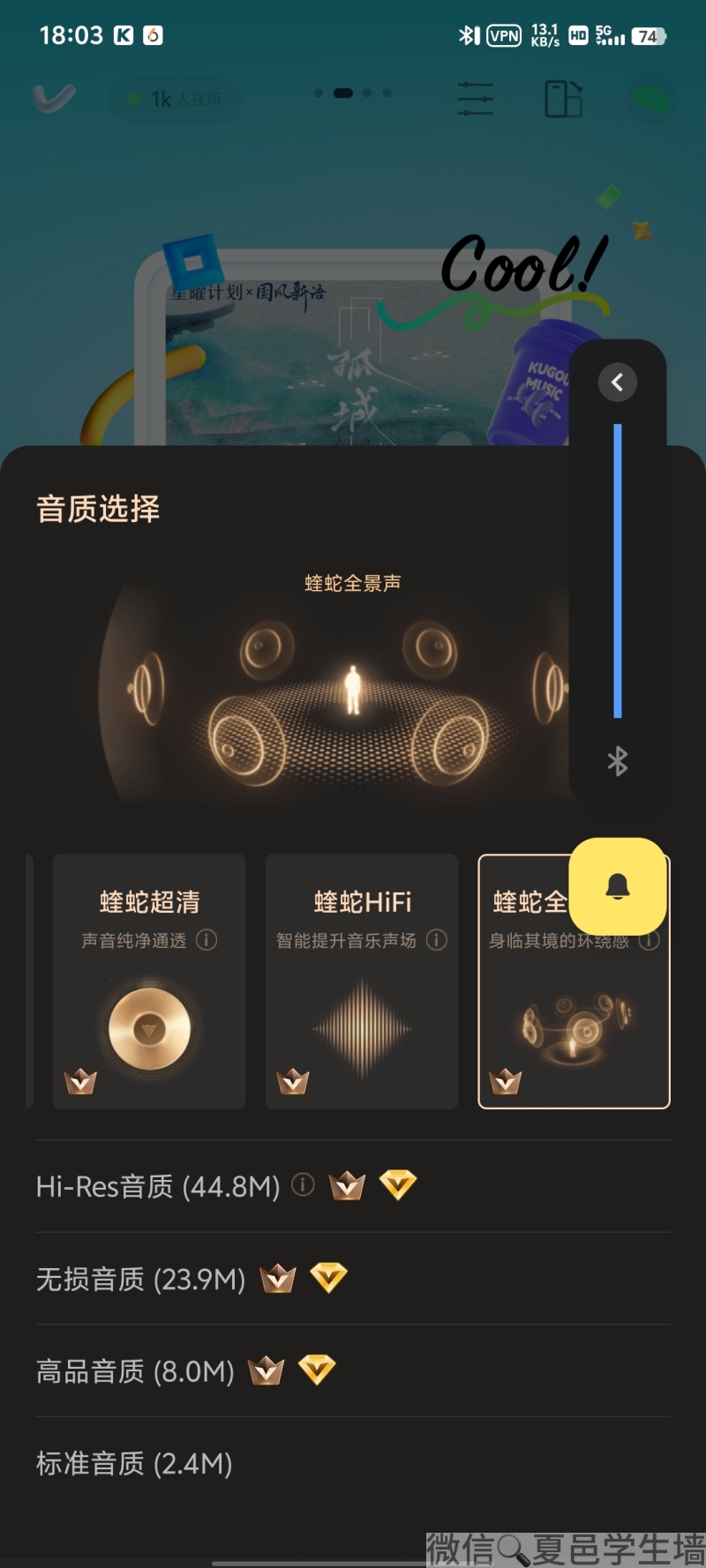Select the 蝰蛇超清 sound quality card
706x1568 pixels.
coord(149,981)
